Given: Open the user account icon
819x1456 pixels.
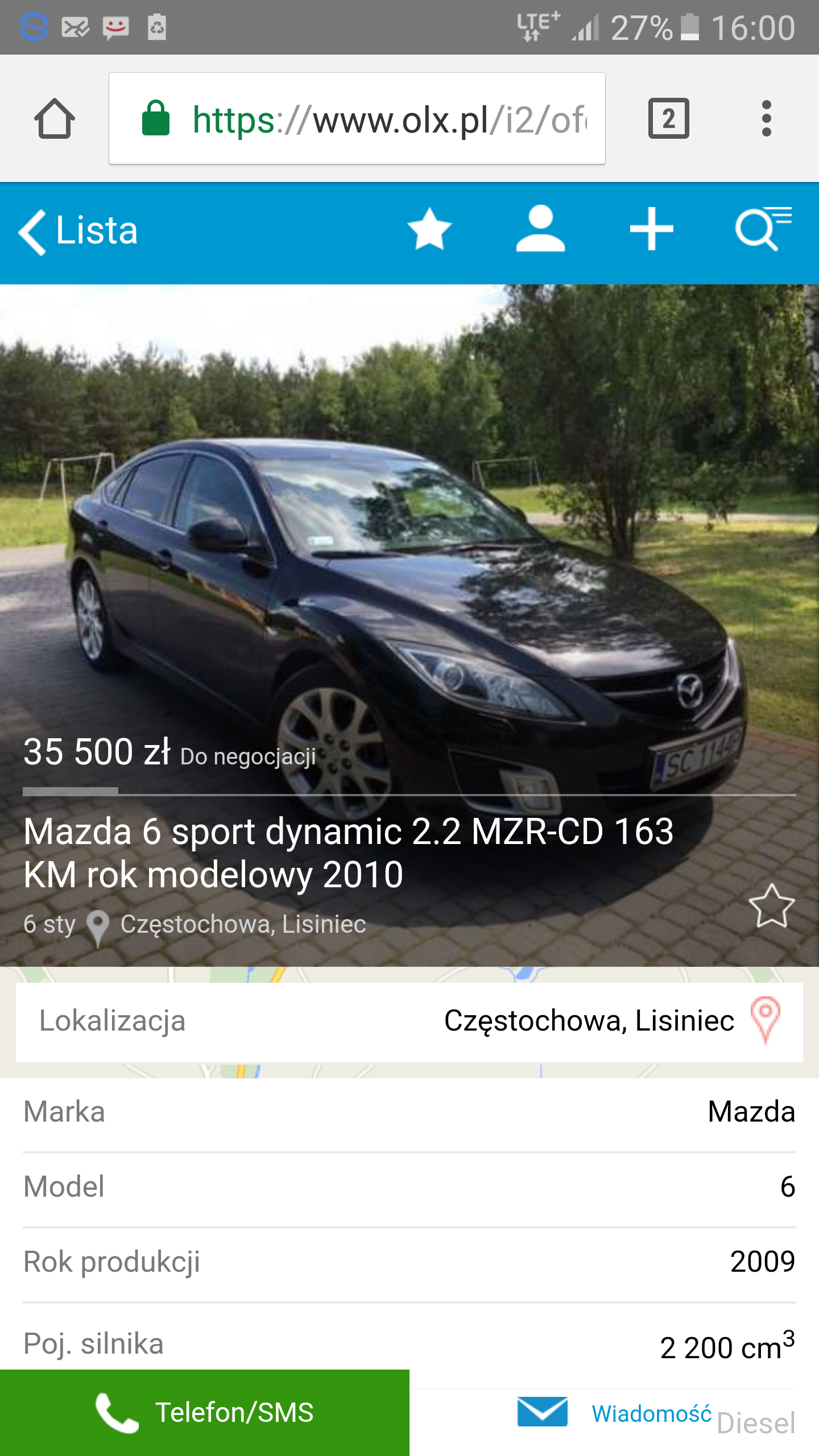Looking at the screenshot, I should tap(540, 229).
